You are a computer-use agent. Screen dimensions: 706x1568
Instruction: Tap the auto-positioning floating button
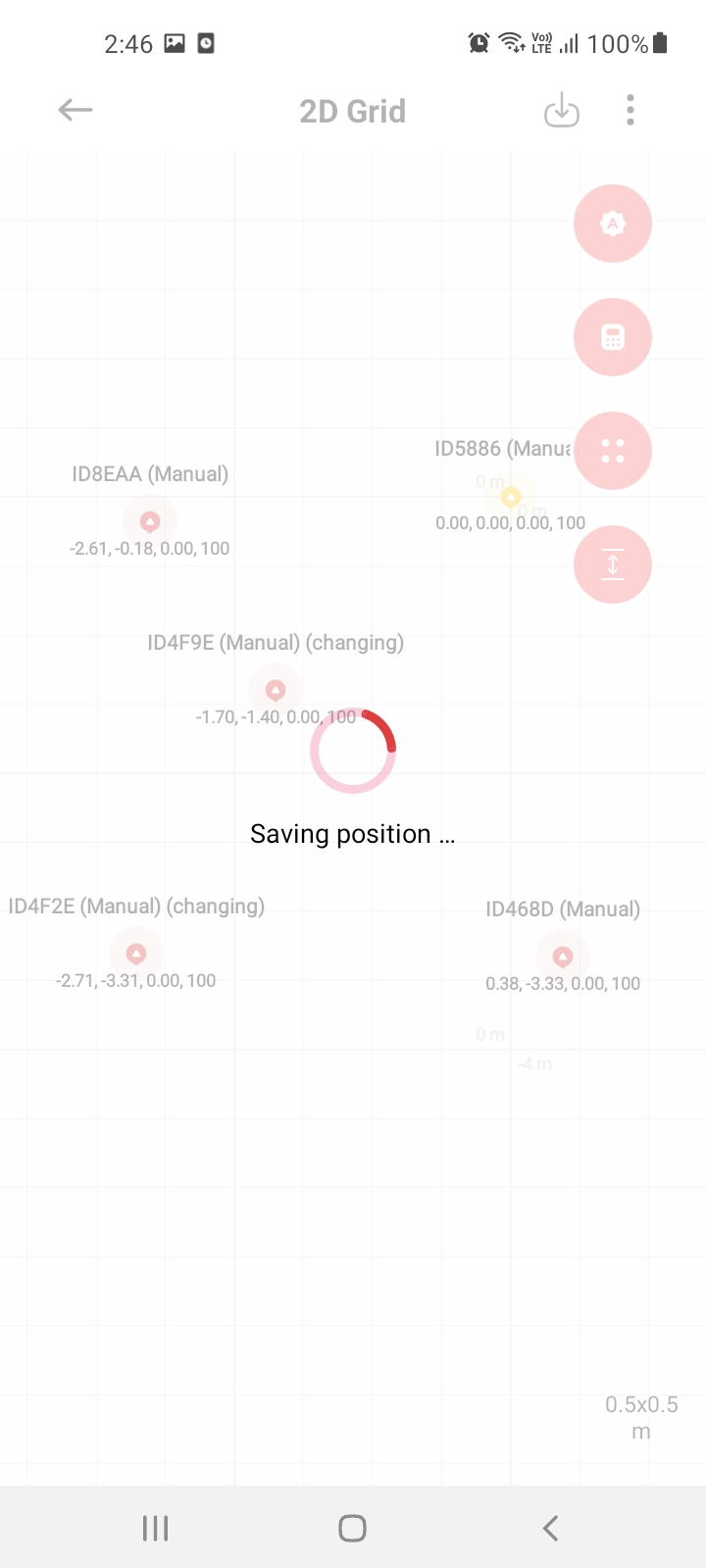point(613,223)
